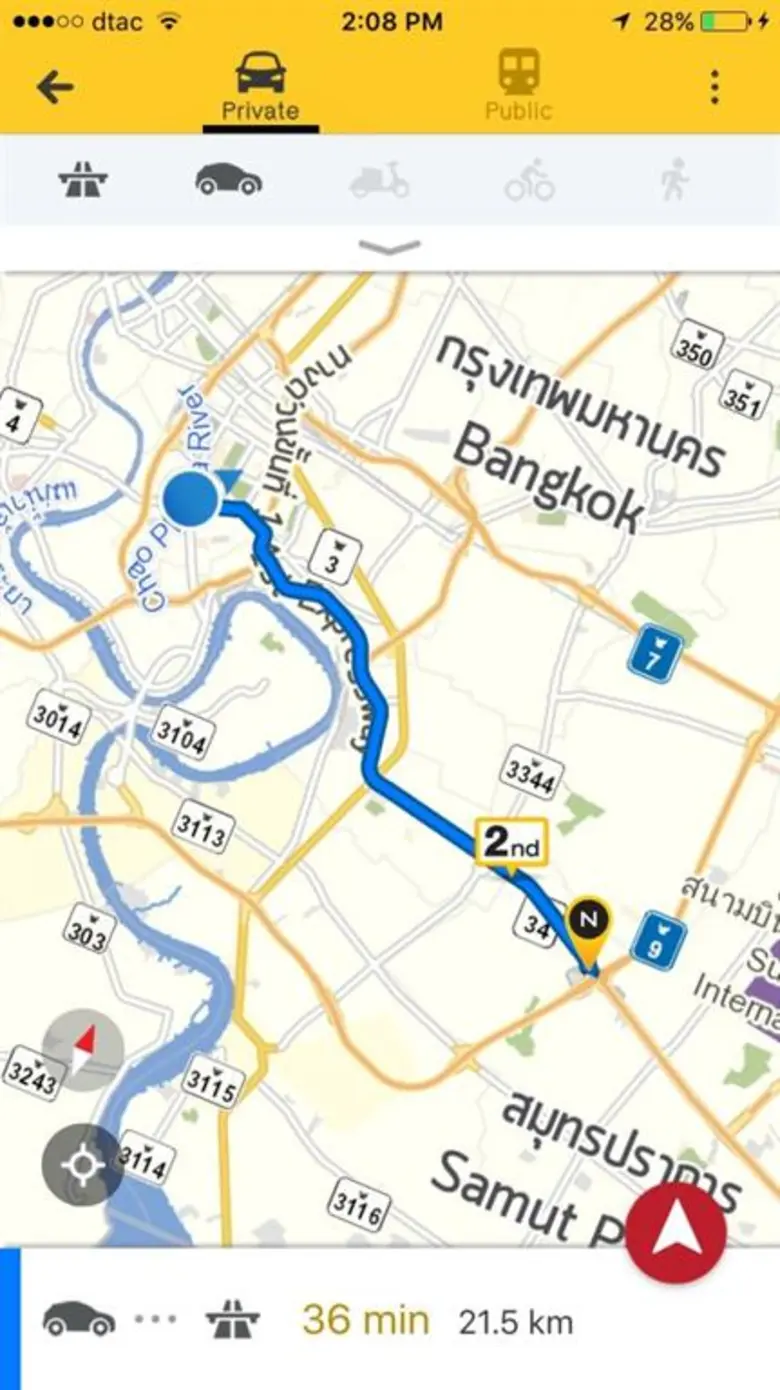Open the three-dot overflow menu
The height and width of the screenshot is (1390, 780).
[x=714, y=88]
